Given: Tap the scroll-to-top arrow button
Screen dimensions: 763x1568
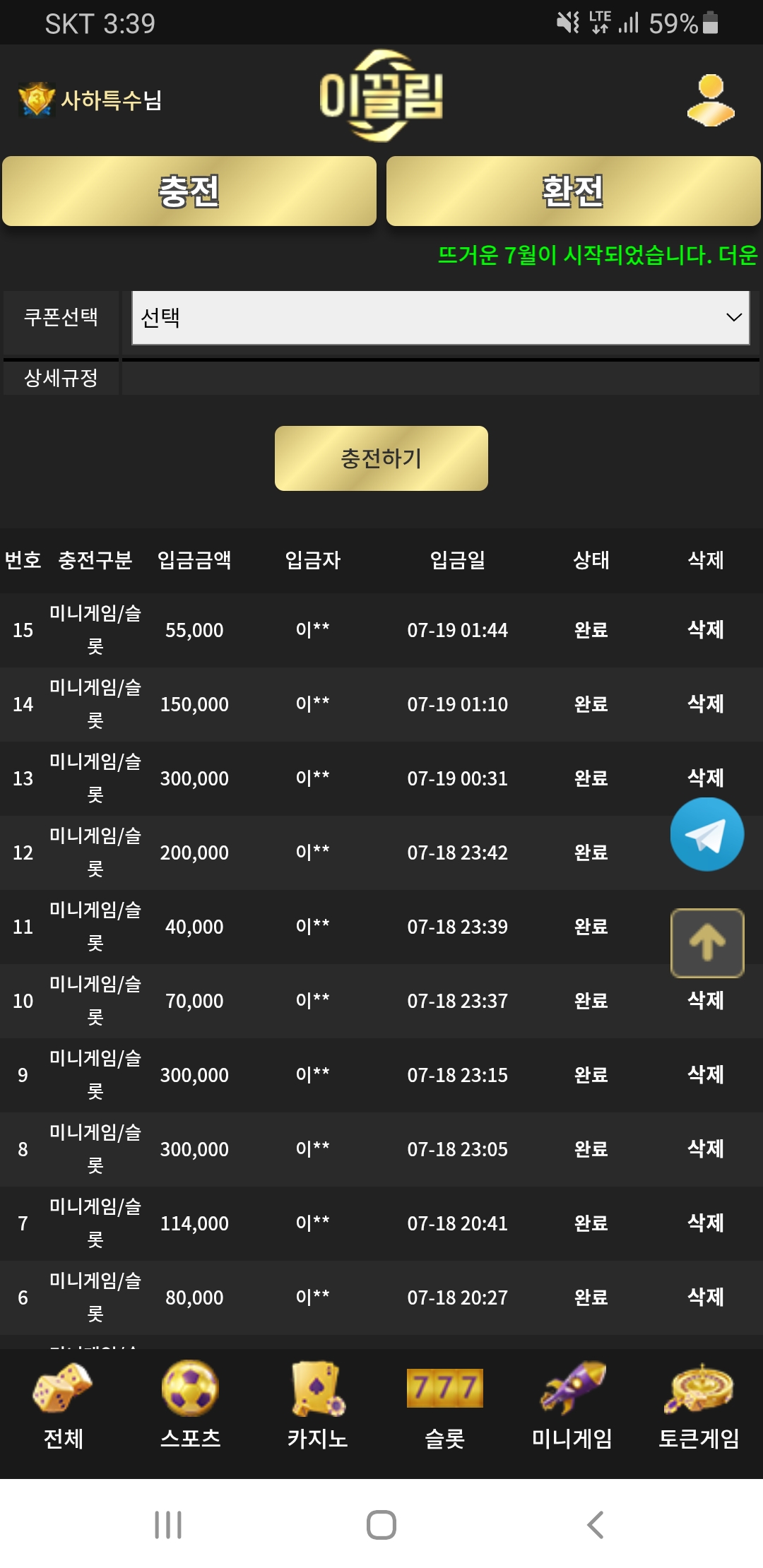Looking at the screenshot, I should click(706, 943).
